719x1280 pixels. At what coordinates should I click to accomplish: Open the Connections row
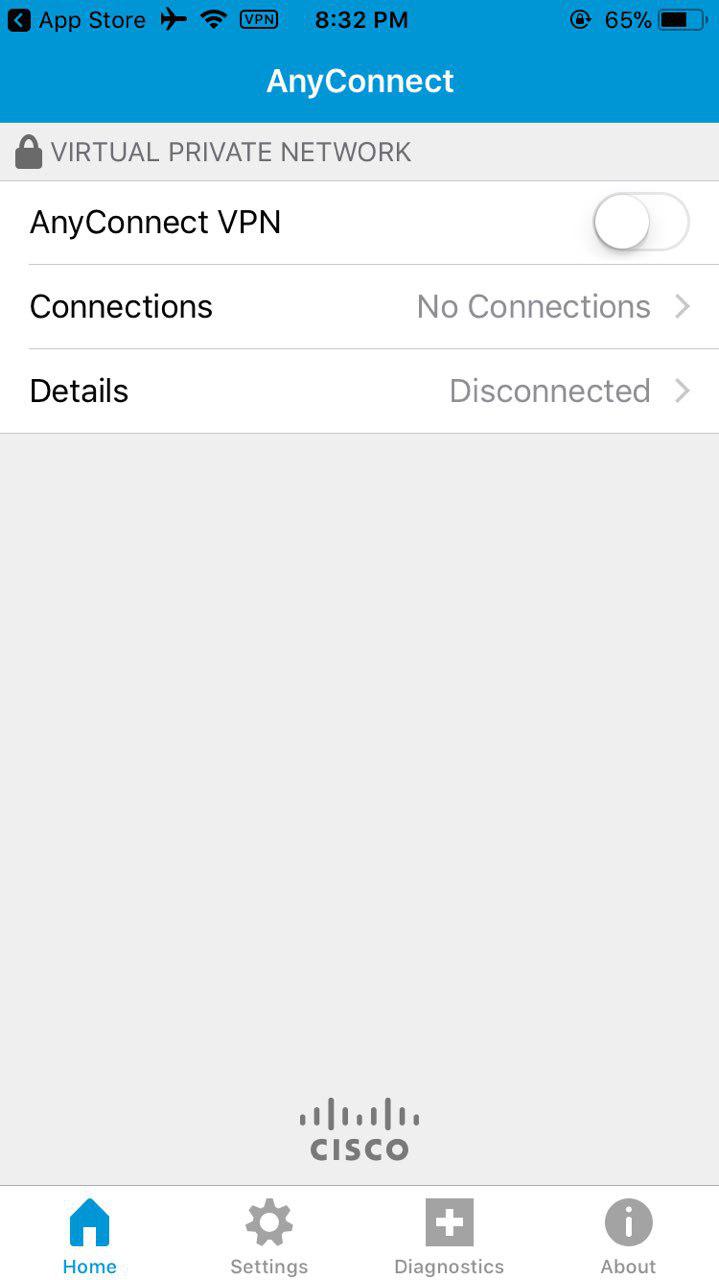(360, 307)
